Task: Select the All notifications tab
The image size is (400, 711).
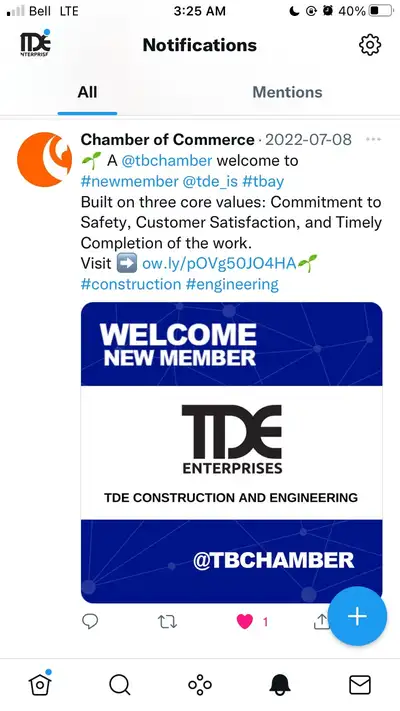Action: pos(87,92)
